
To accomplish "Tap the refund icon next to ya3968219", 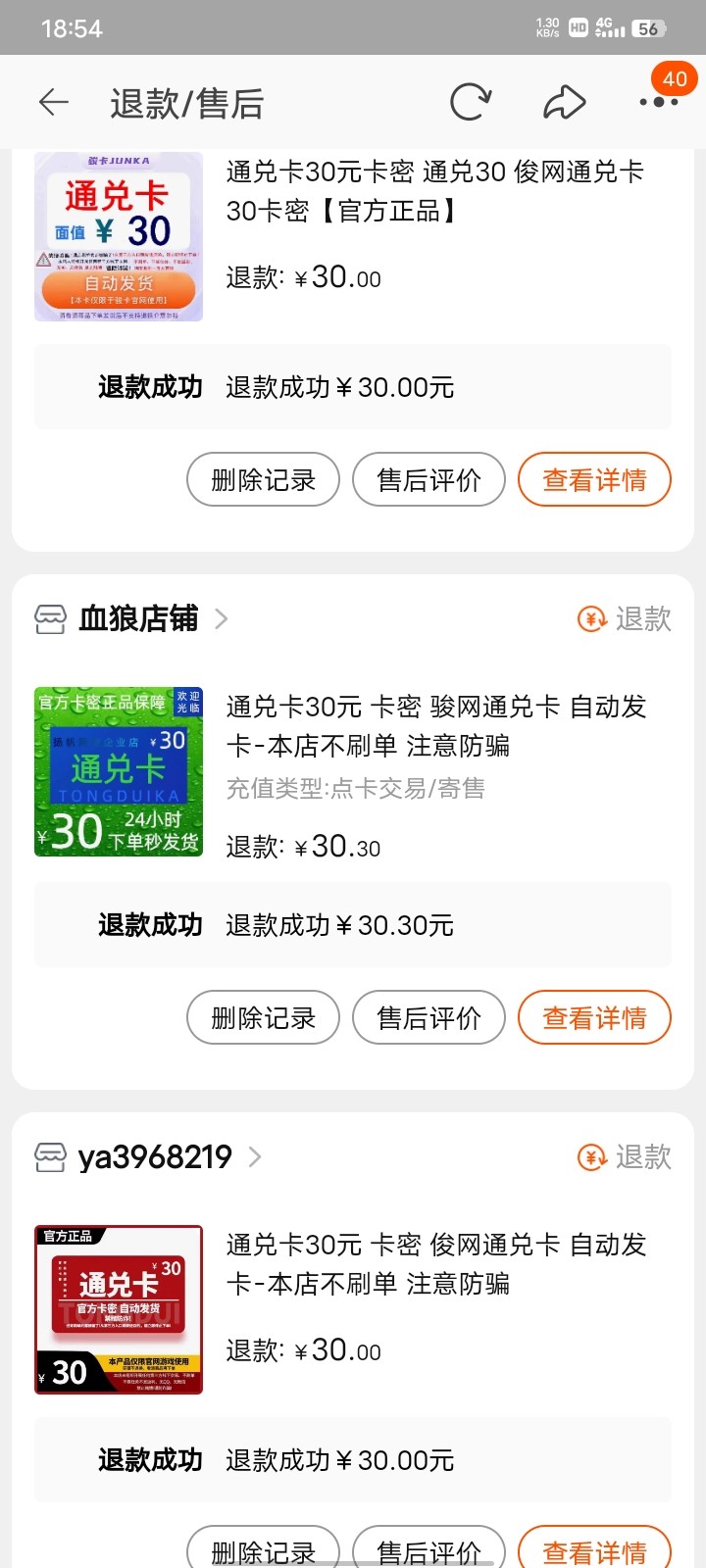I will 590,1157.
